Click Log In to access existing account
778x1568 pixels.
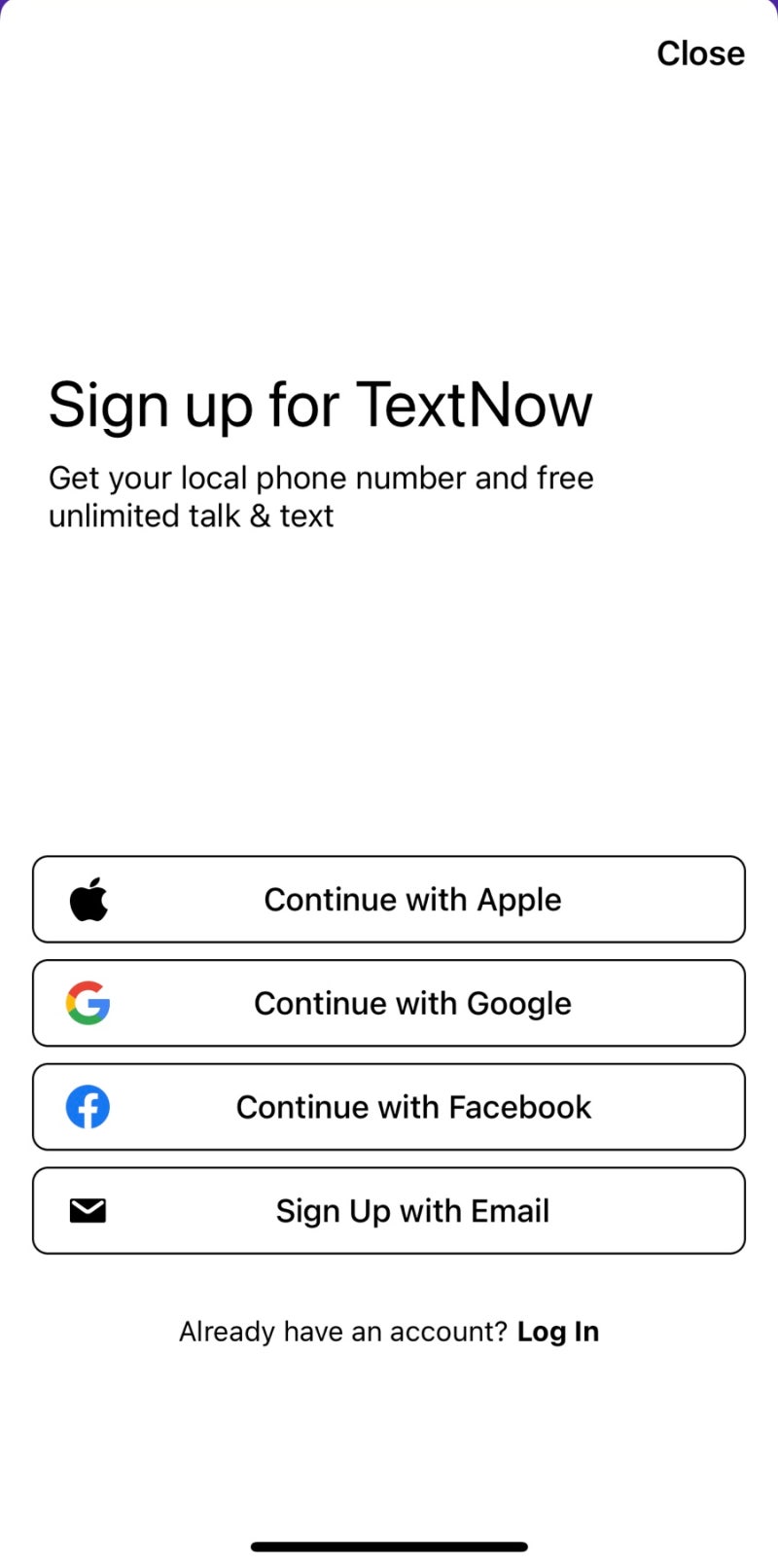558,1331
